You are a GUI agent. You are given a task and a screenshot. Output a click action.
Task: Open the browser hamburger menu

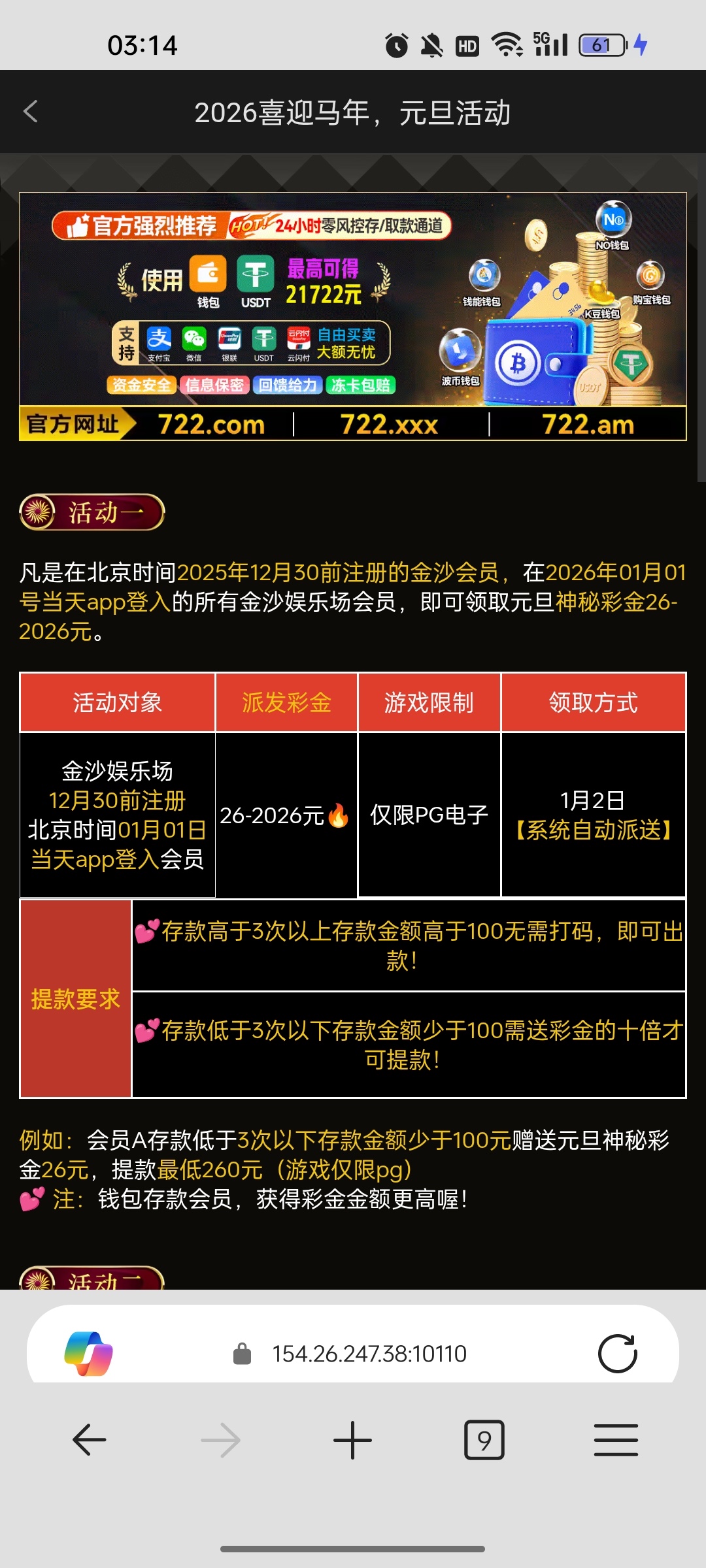point(616,1439)
